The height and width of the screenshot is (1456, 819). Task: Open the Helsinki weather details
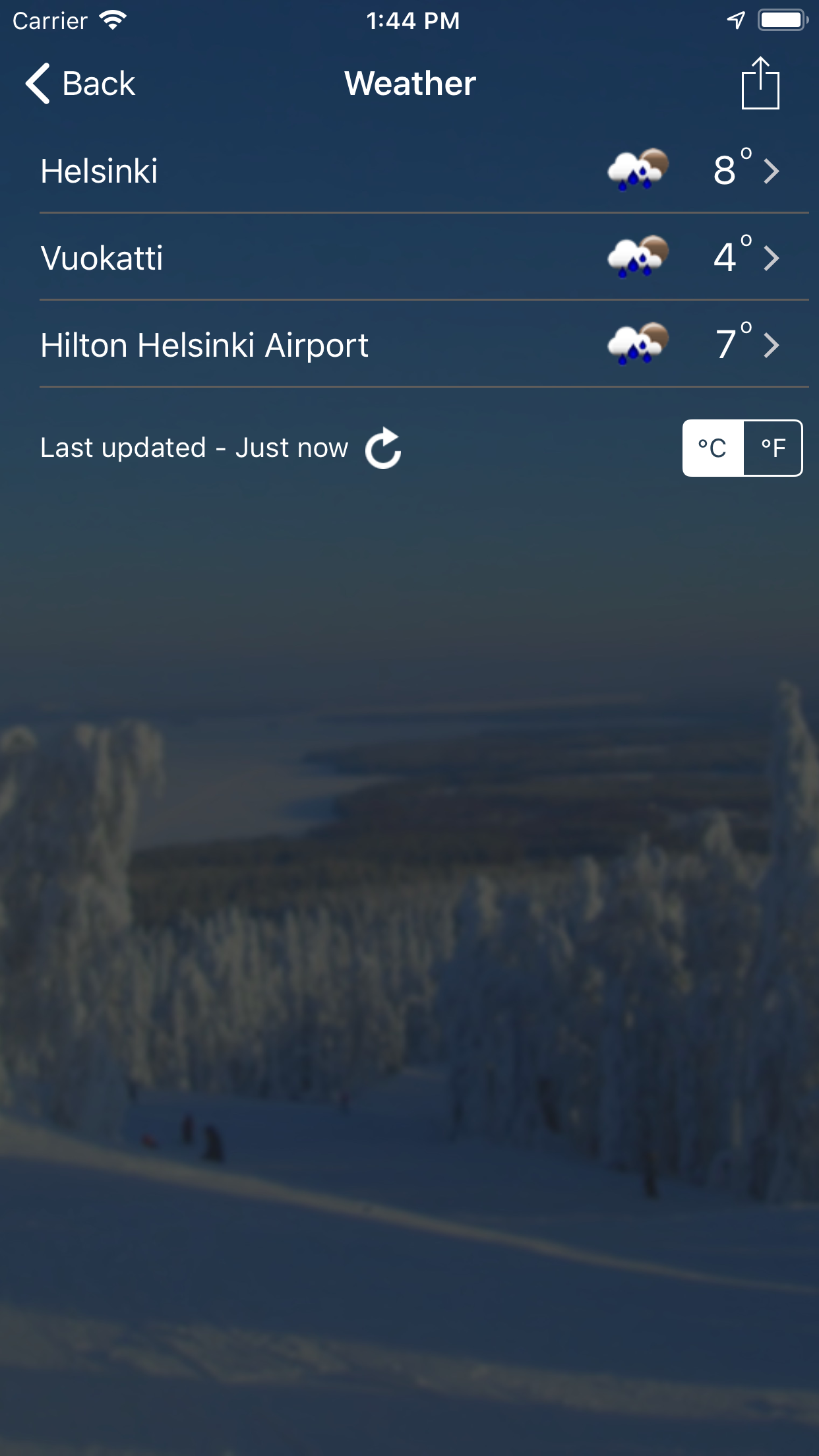(x=409, y=171)
